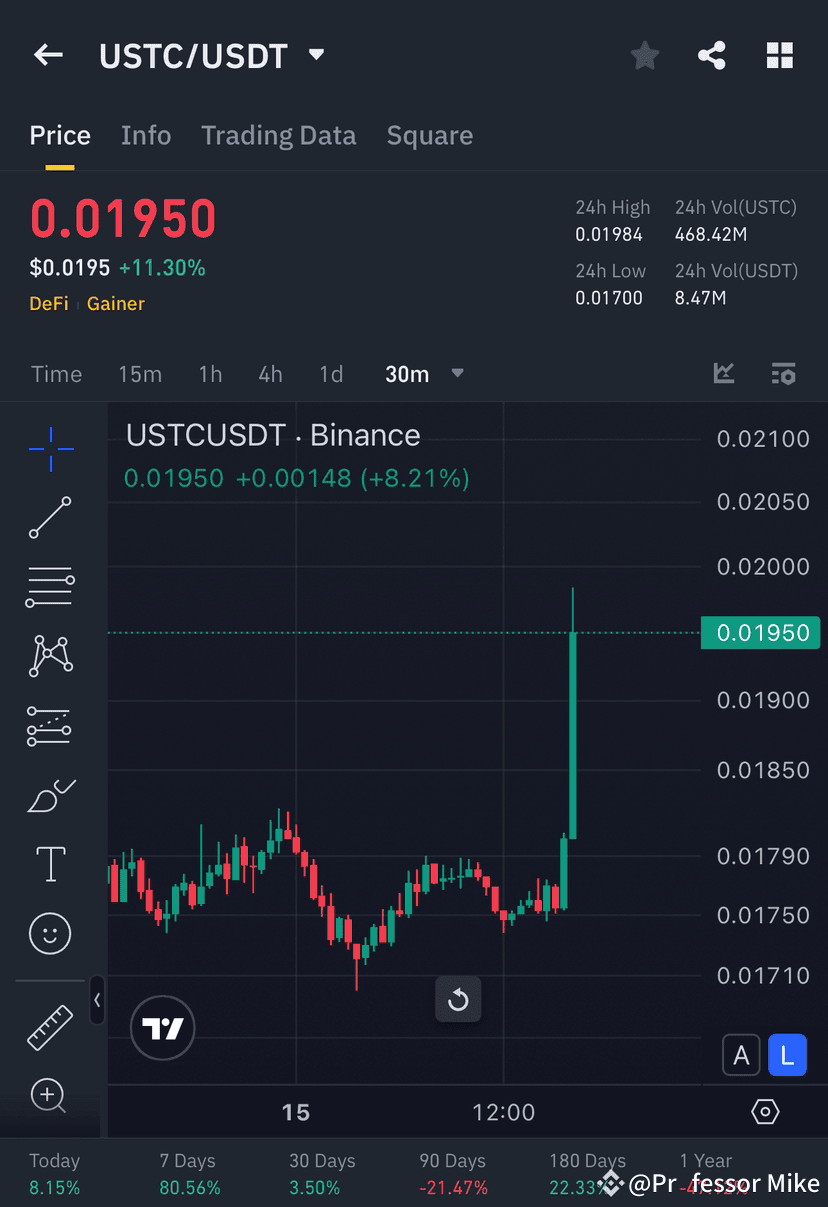This screenshot has width=828, height=1207.
Task: Switch chart to logarithmic scale with L button
Action: tap(787, 1055)
